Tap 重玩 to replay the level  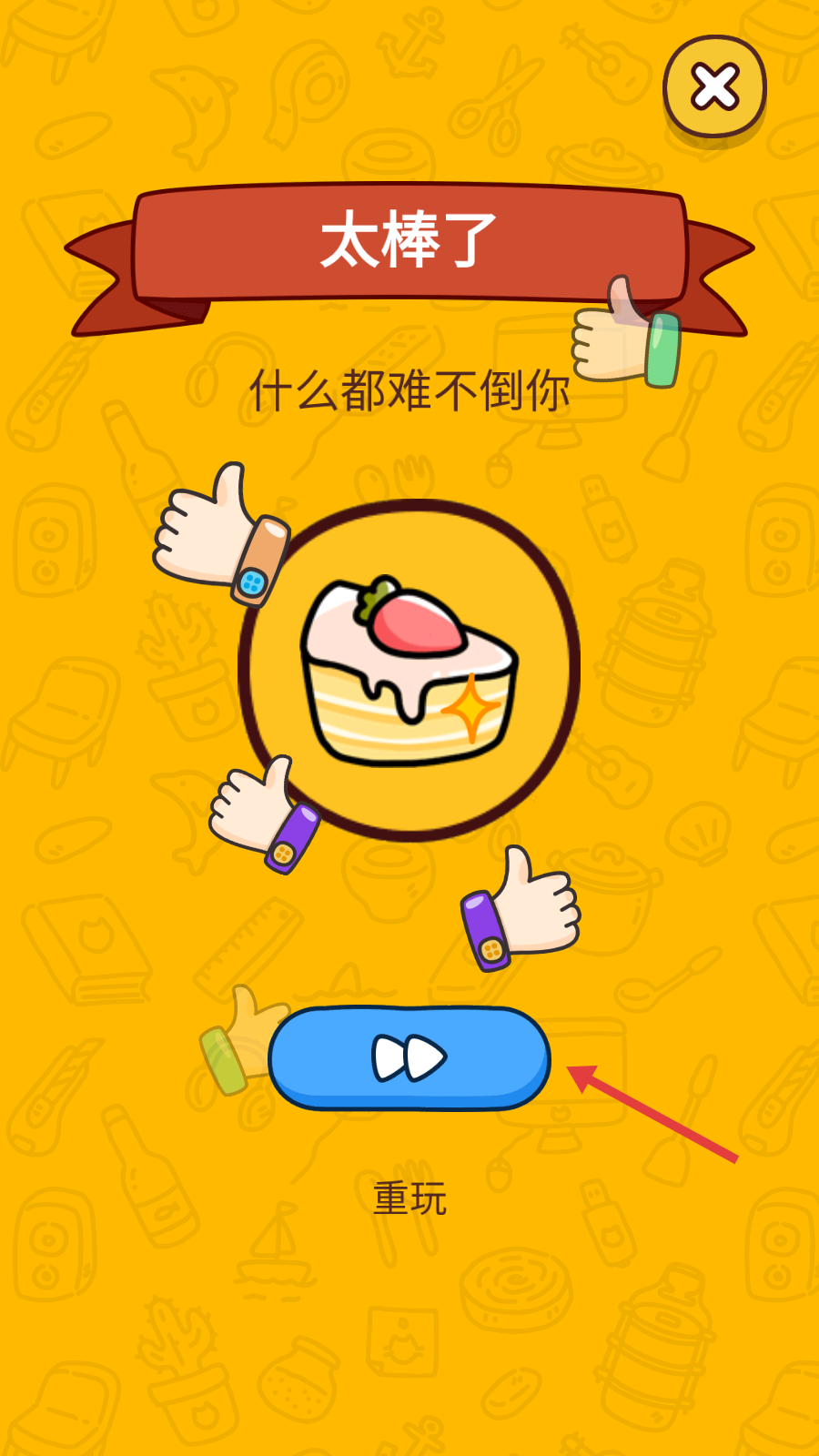click(x=409, y=1198)
